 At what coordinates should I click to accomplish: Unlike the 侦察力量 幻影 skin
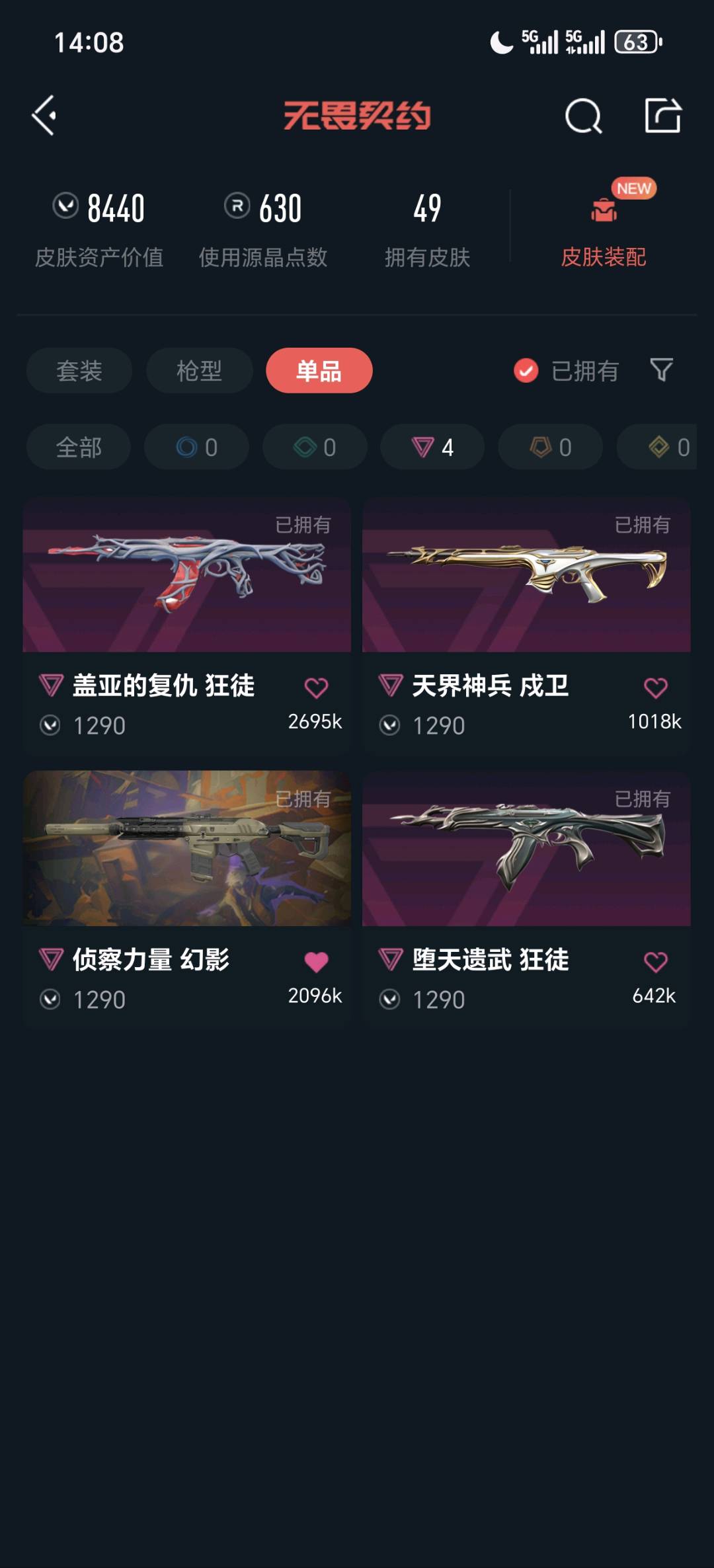316,962
